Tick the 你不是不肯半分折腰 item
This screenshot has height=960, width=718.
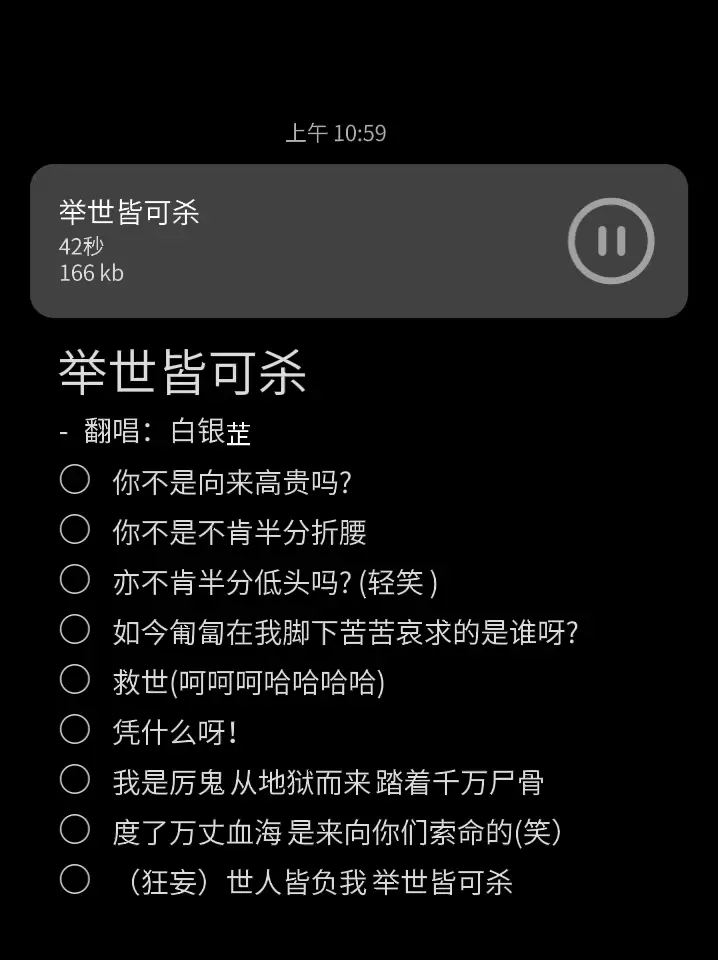point(75,529)
